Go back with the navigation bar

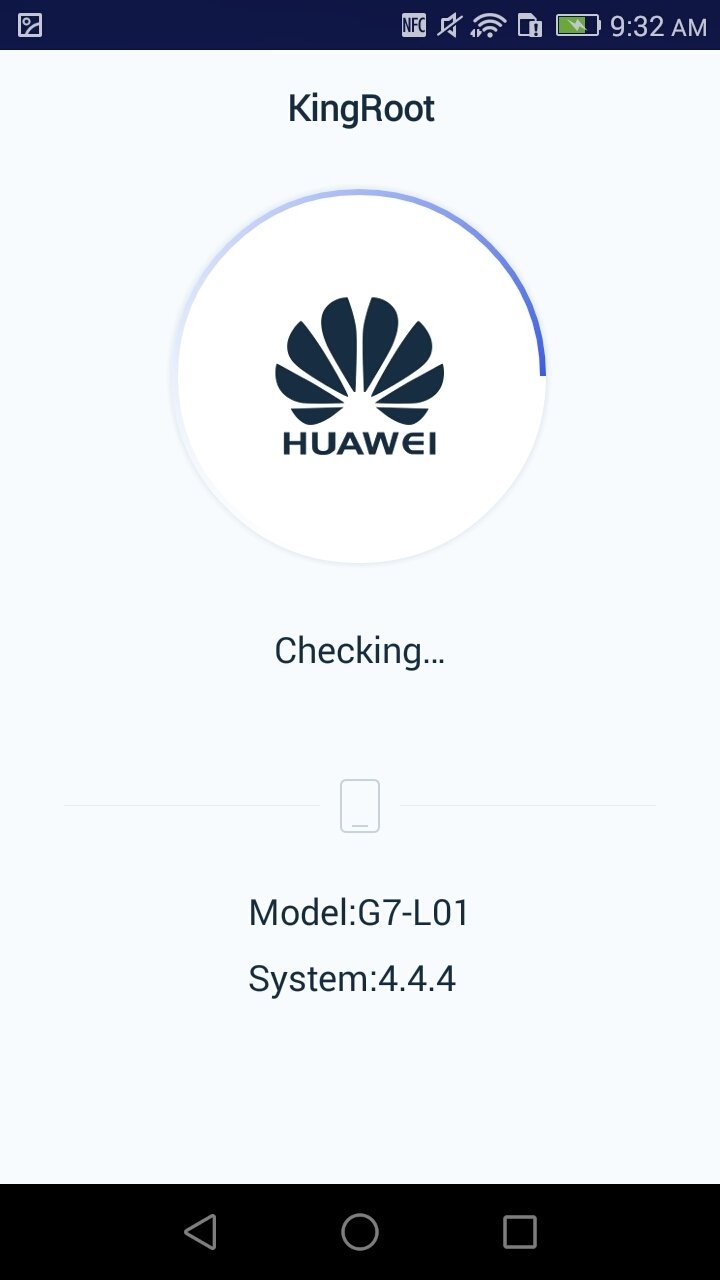tap(201, 1232)
